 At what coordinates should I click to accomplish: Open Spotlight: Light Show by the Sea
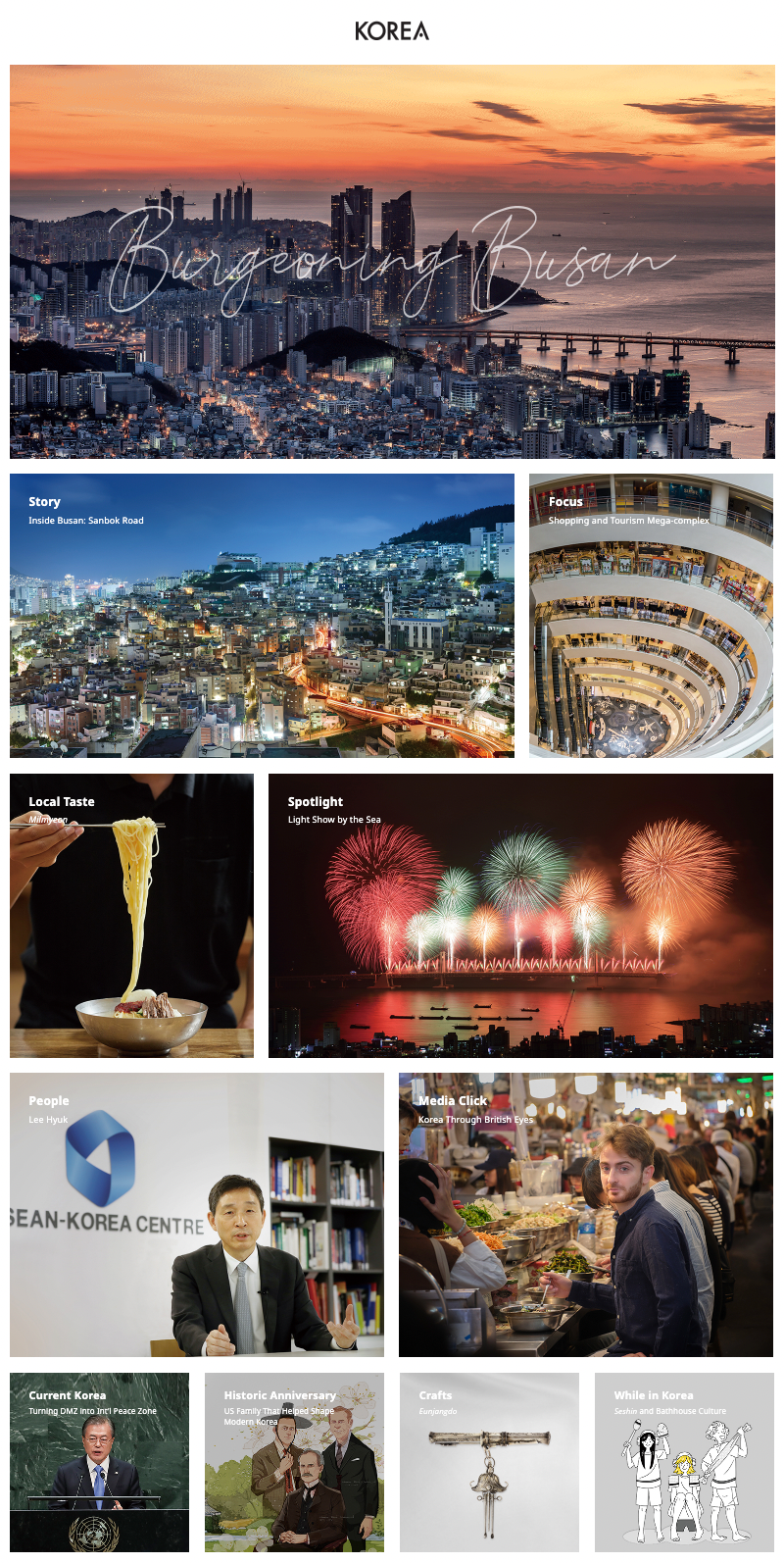click(x=520, y=915)
